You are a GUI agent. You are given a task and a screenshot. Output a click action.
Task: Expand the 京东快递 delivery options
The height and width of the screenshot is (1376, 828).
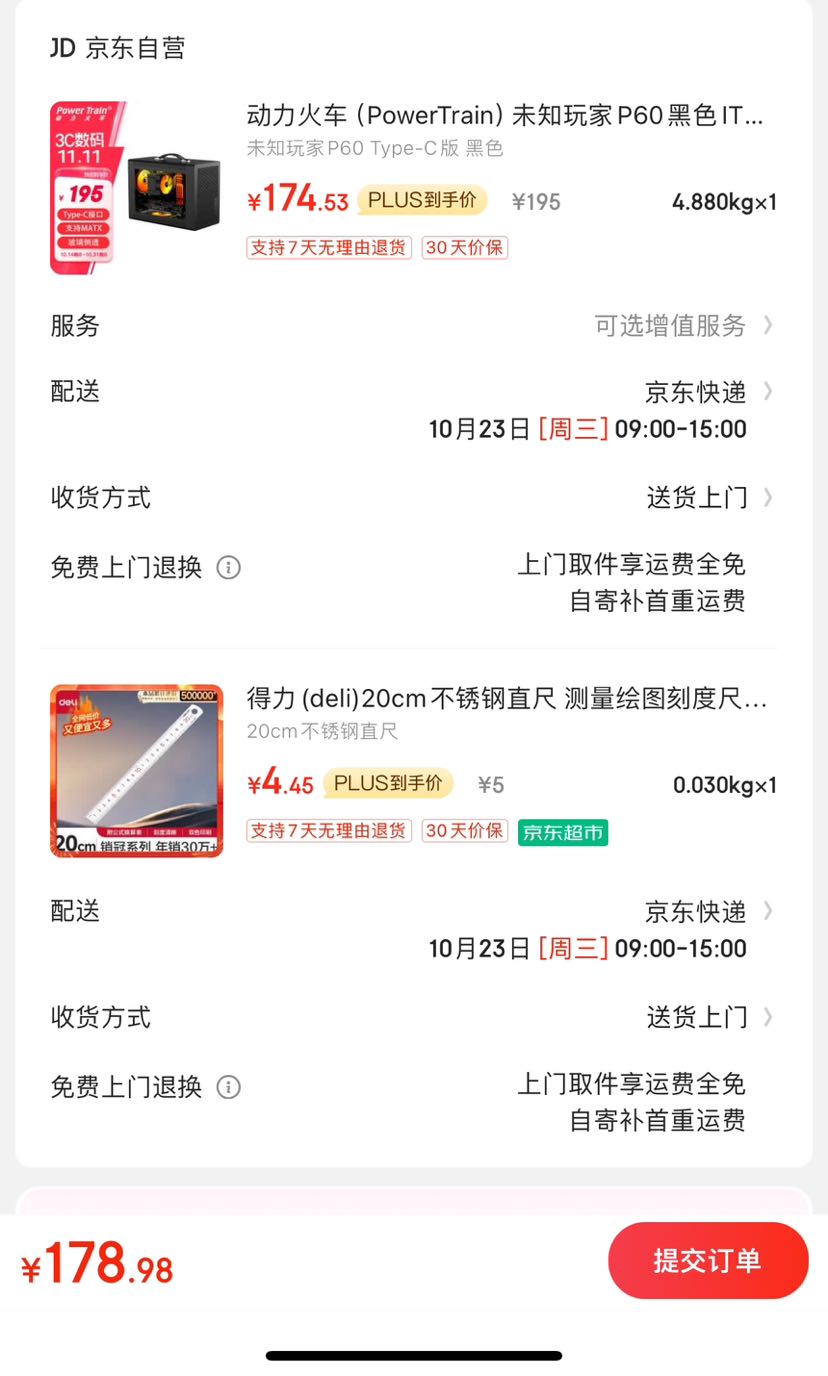(x=700, y=392)
